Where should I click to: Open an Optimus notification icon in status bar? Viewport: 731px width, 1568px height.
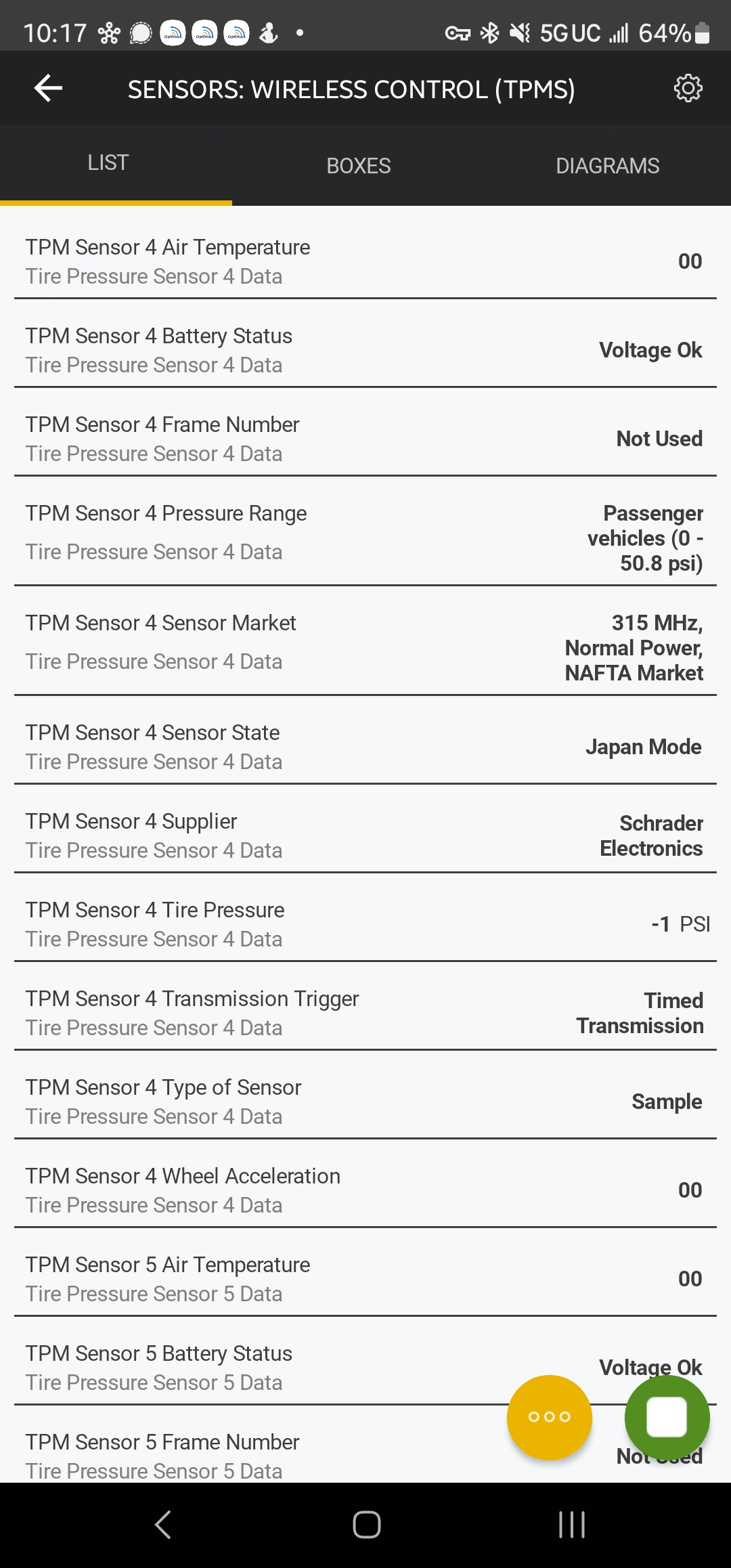tap(173, 32)
